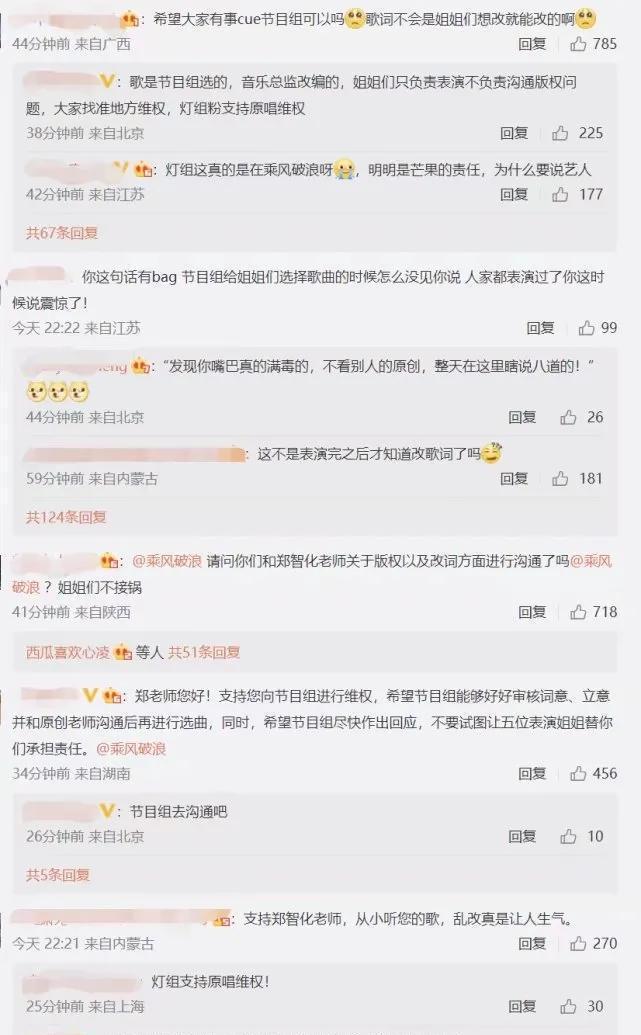Expand 共5条回复 thread
The height and width of the screenshot is (1035, 641).
pos(57,875)
